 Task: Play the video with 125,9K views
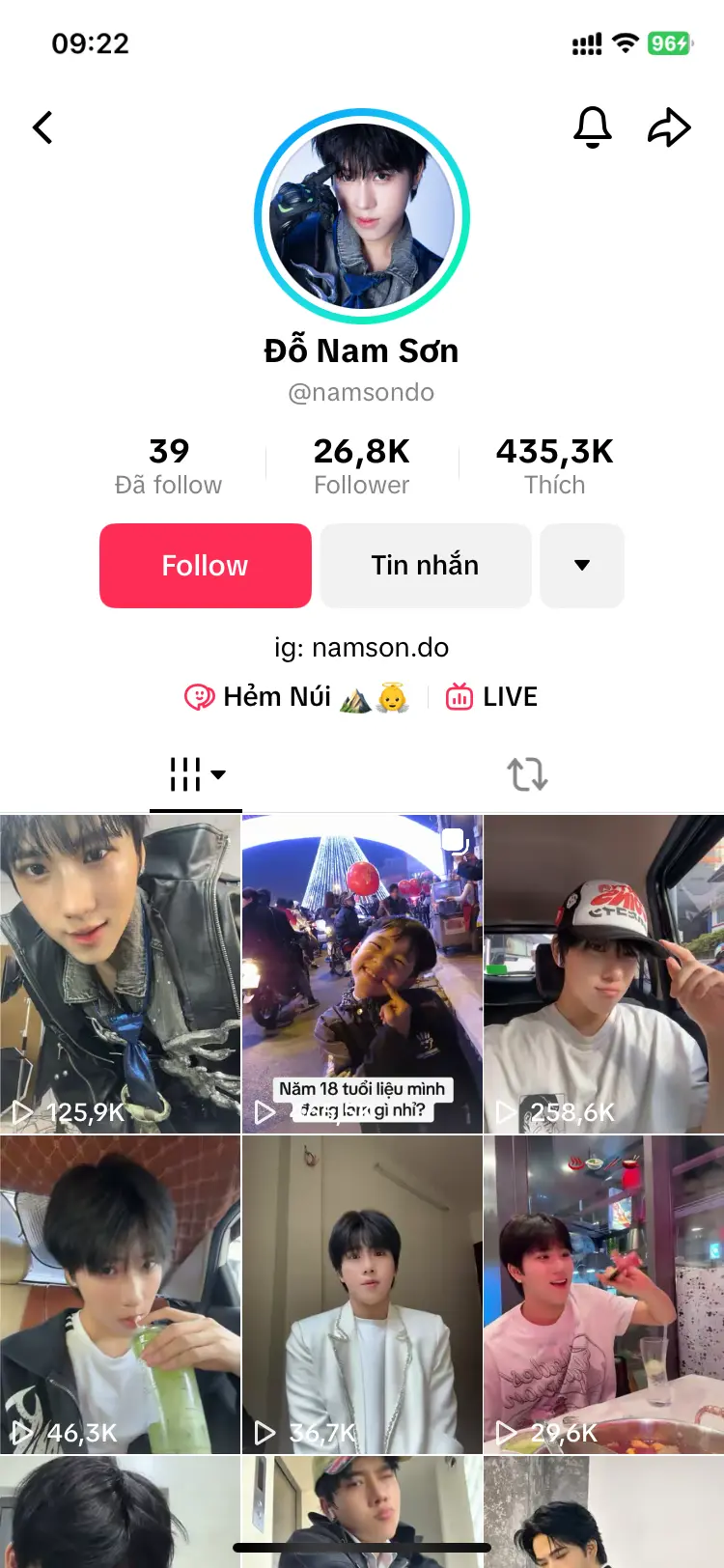[120, 973]
